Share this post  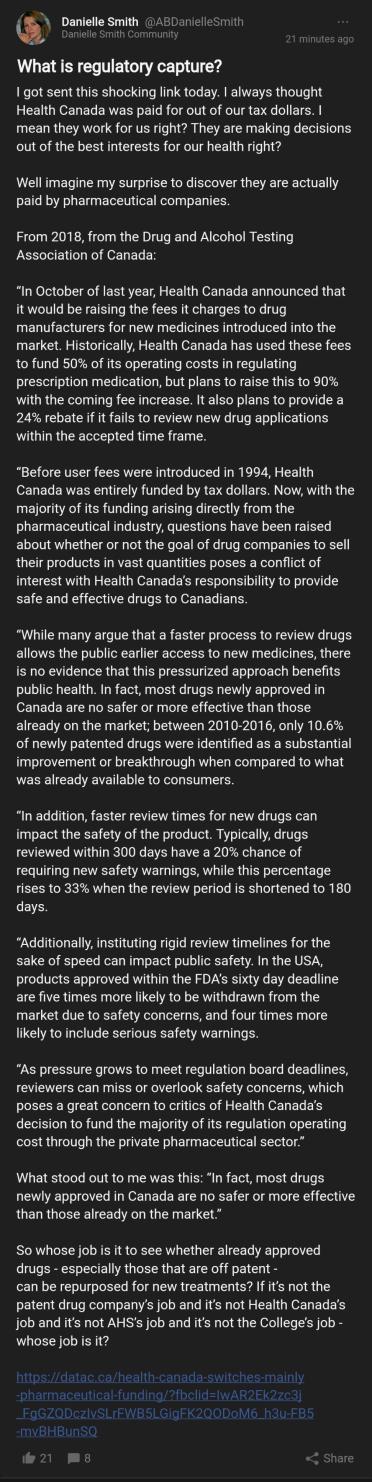329,1458
